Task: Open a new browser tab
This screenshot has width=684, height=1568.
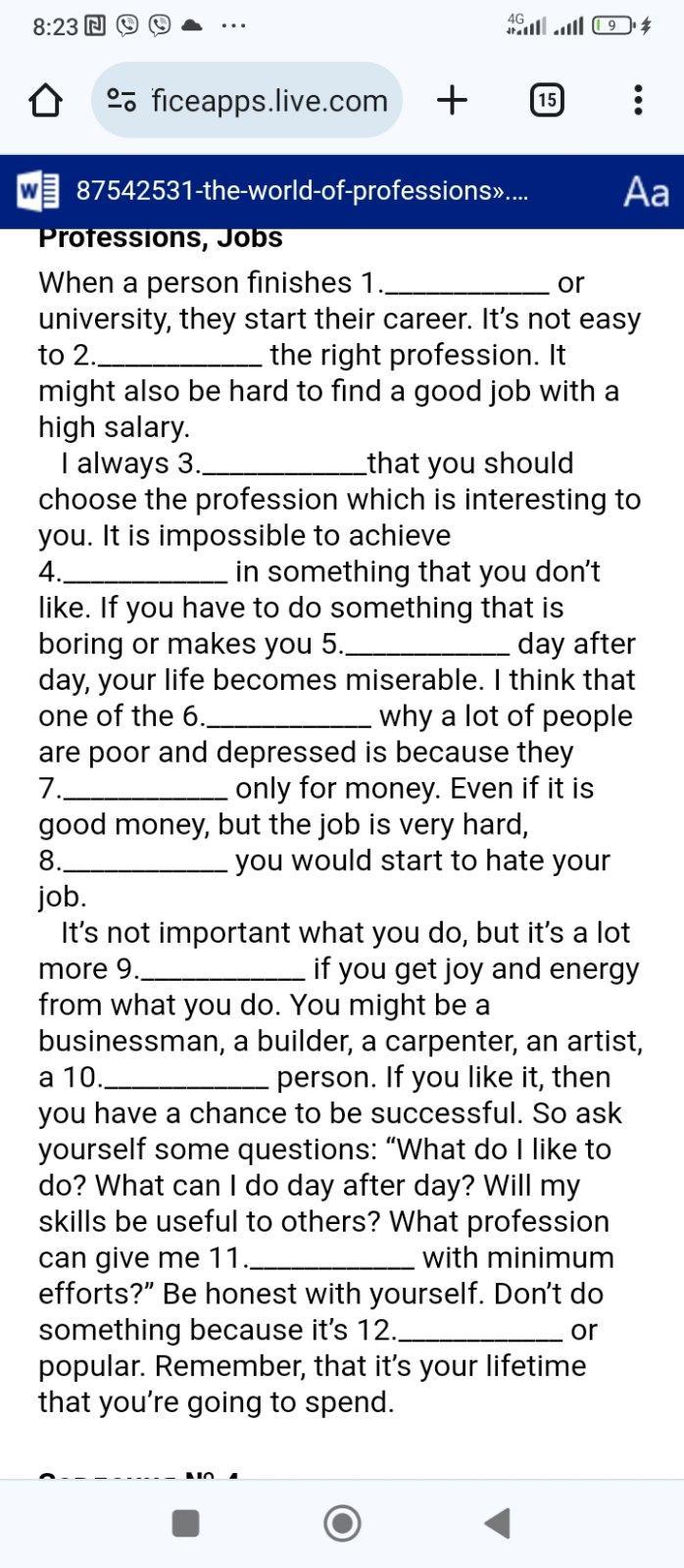Action: (x=452, y=100)
